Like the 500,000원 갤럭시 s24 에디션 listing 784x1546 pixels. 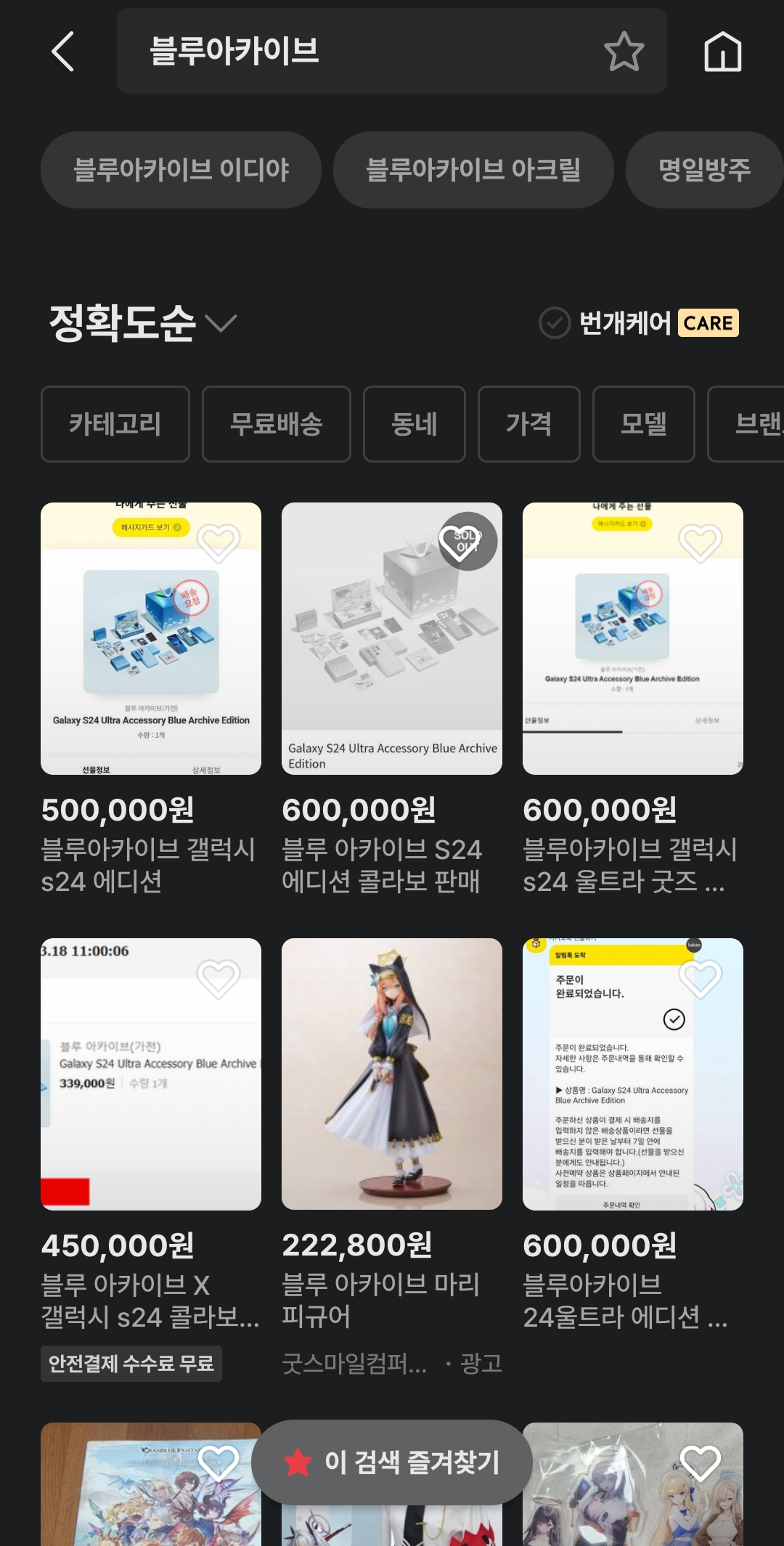click(x=219, y=542)
